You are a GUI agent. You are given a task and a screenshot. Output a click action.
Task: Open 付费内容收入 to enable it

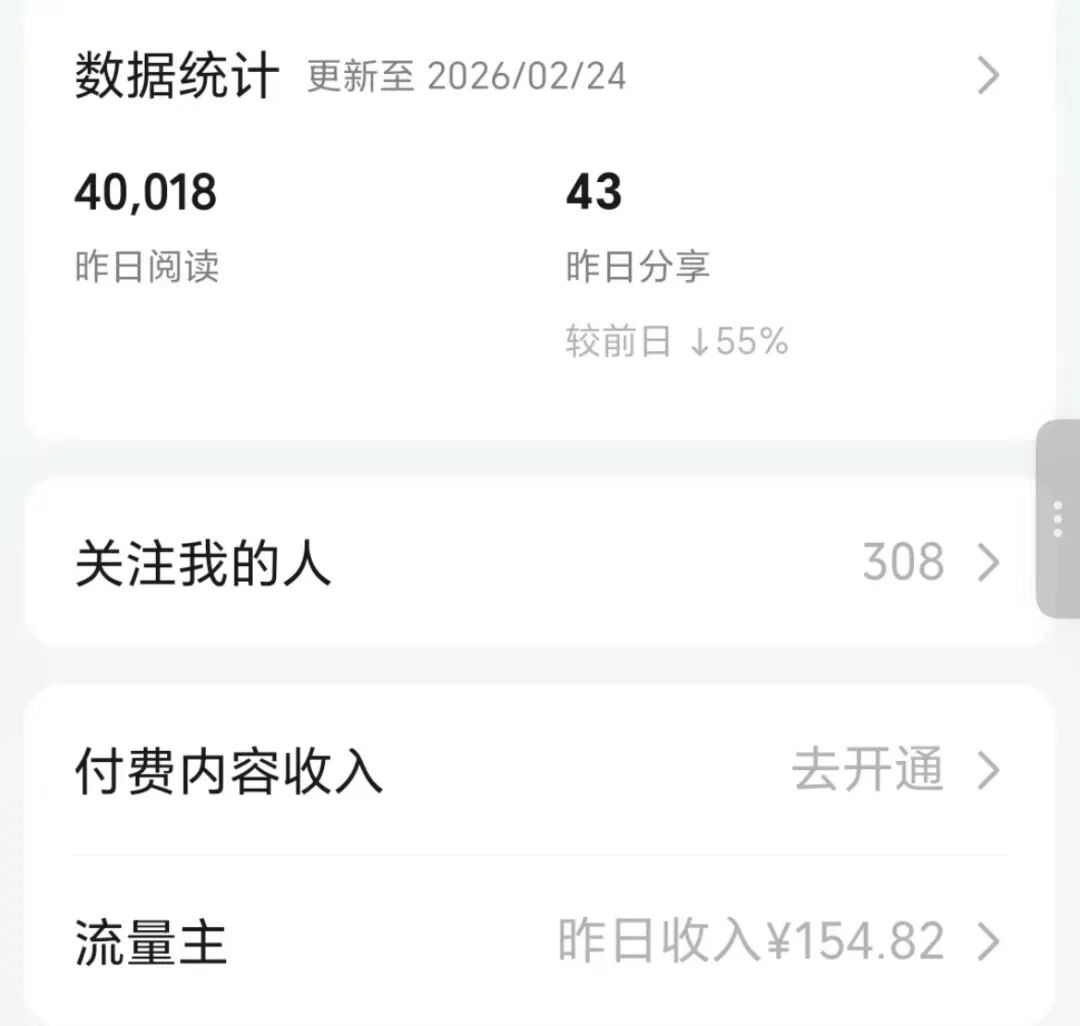(x=540, y=771)
